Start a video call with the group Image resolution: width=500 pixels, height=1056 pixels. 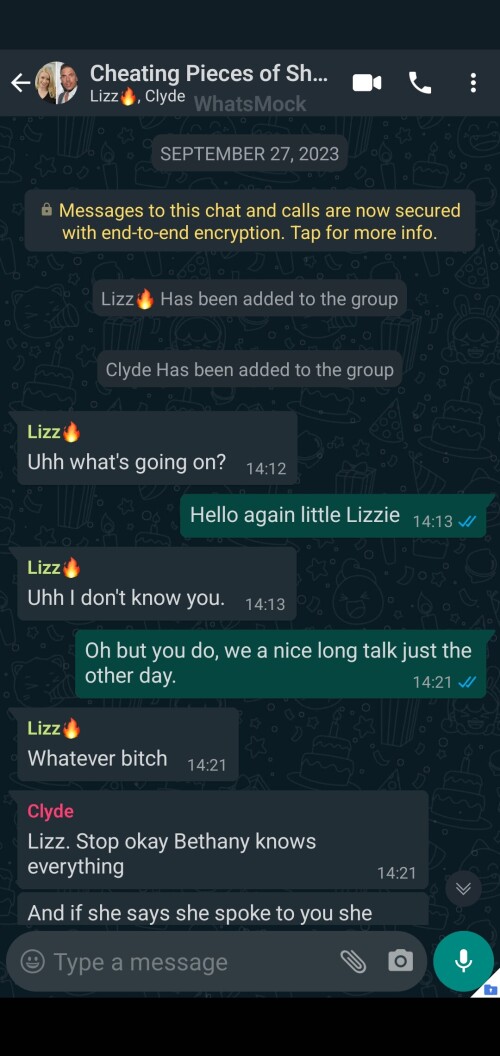point(367,83)
